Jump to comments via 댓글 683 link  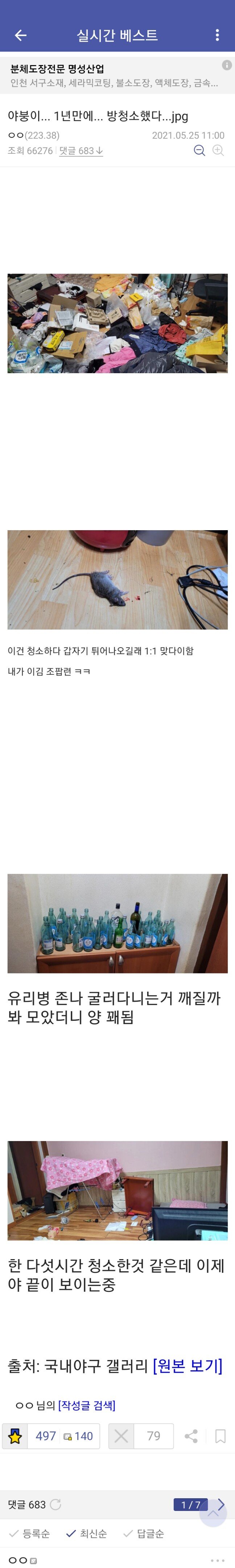click(81, 150)
